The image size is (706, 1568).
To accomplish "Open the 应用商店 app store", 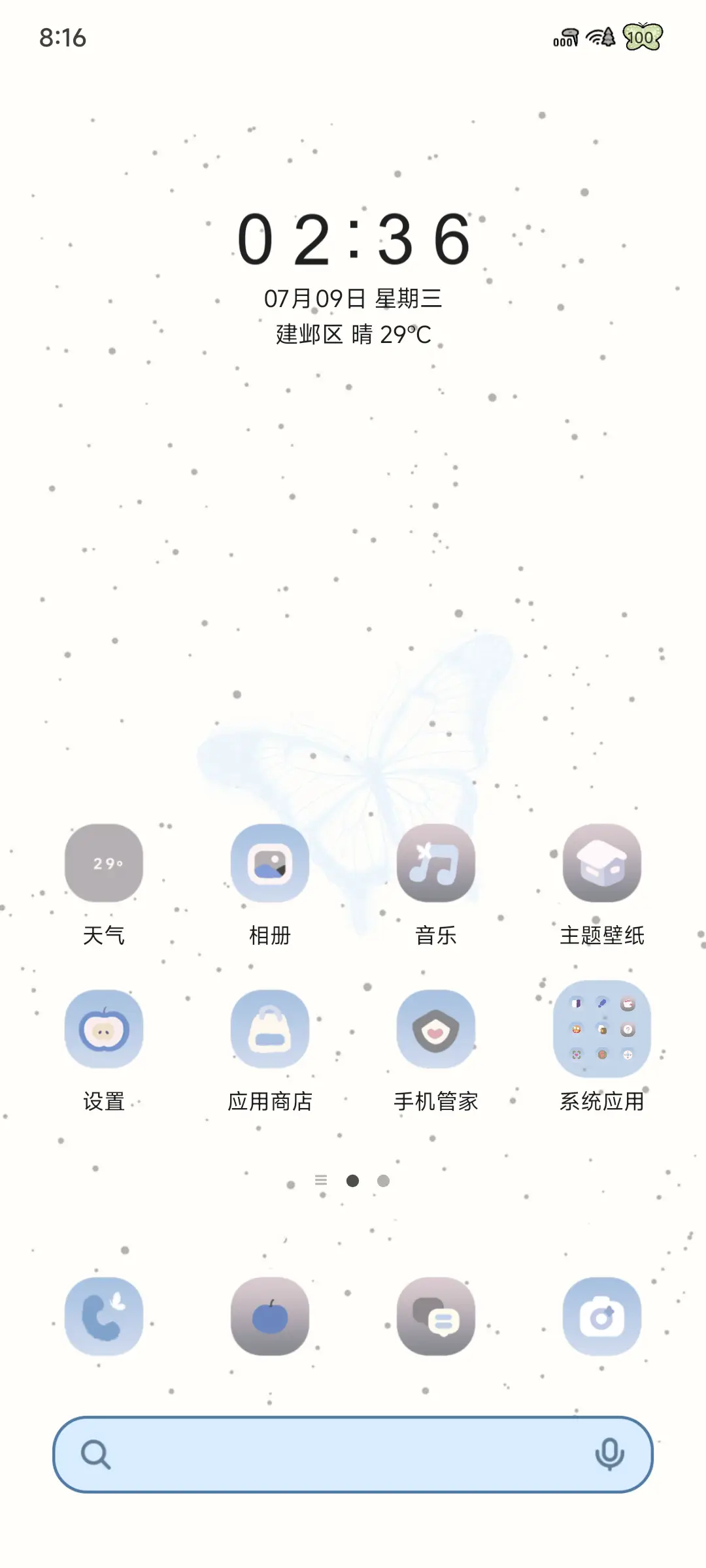I will [270, 1029].
